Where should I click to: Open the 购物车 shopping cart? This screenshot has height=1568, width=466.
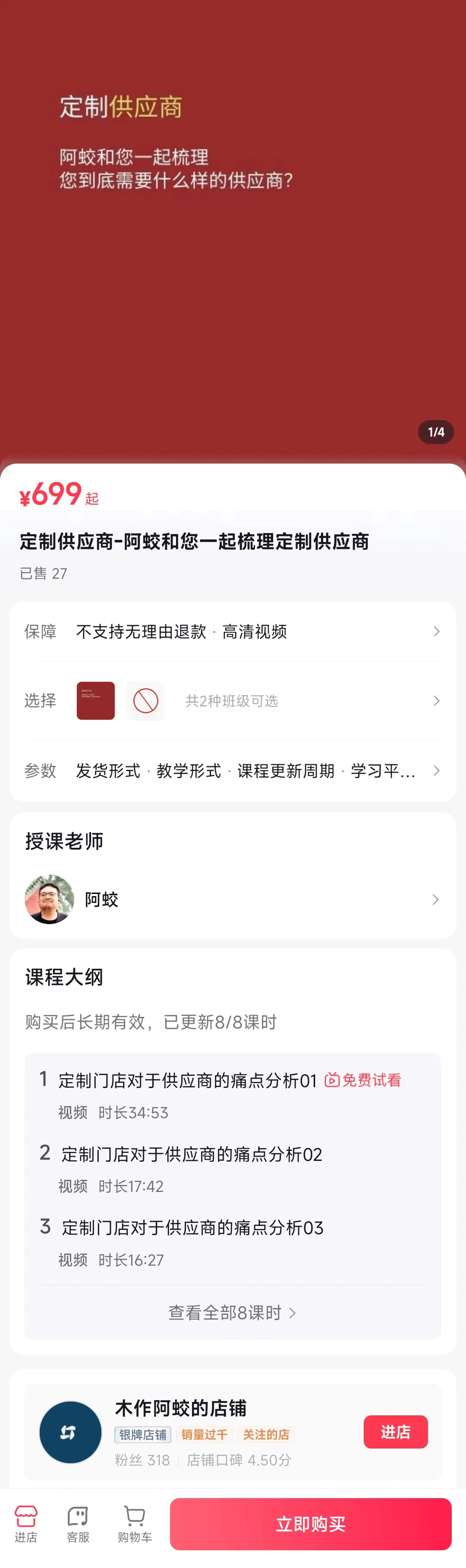pyautogui.click(x=135, y=1523)
